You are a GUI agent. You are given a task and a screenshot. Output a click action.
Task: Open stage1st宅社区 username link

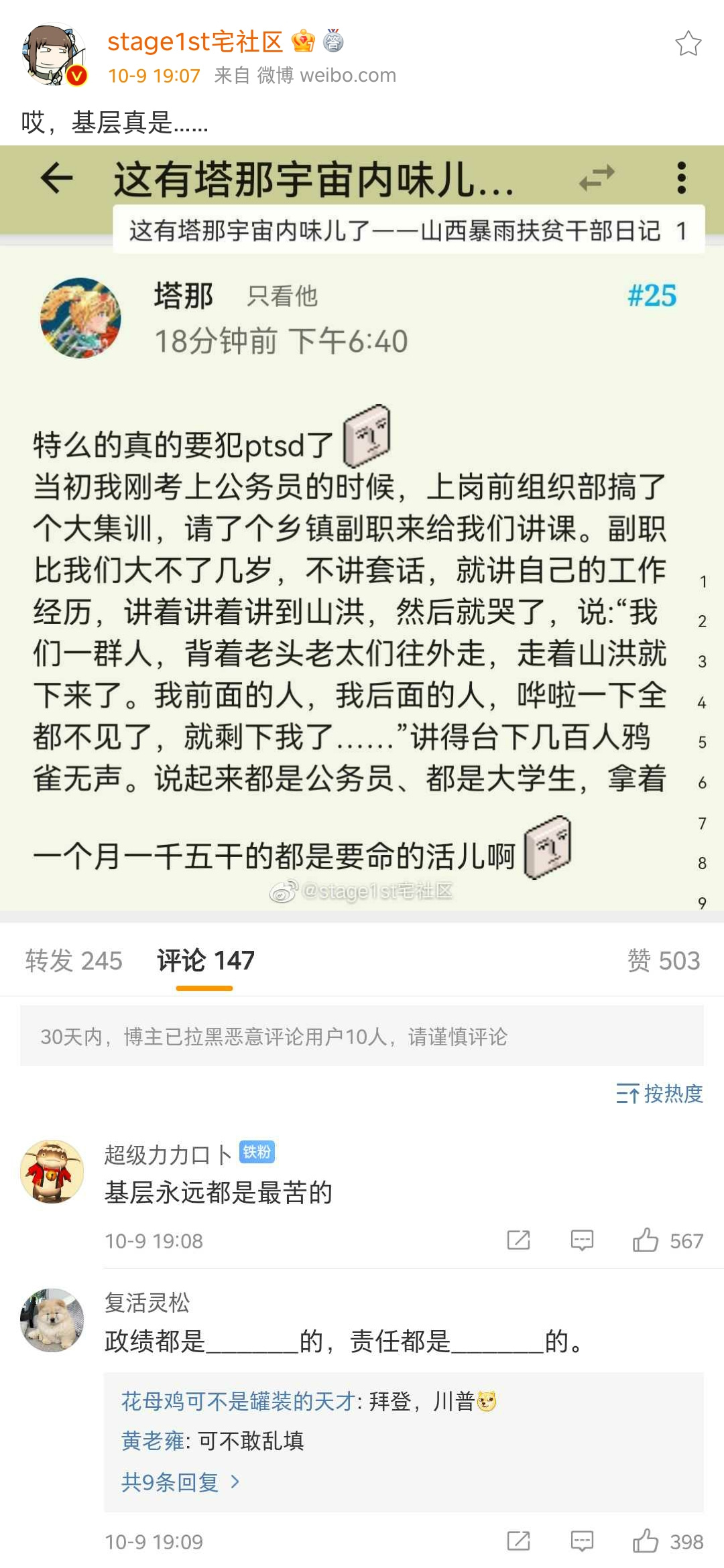click(x=195, y=42)
